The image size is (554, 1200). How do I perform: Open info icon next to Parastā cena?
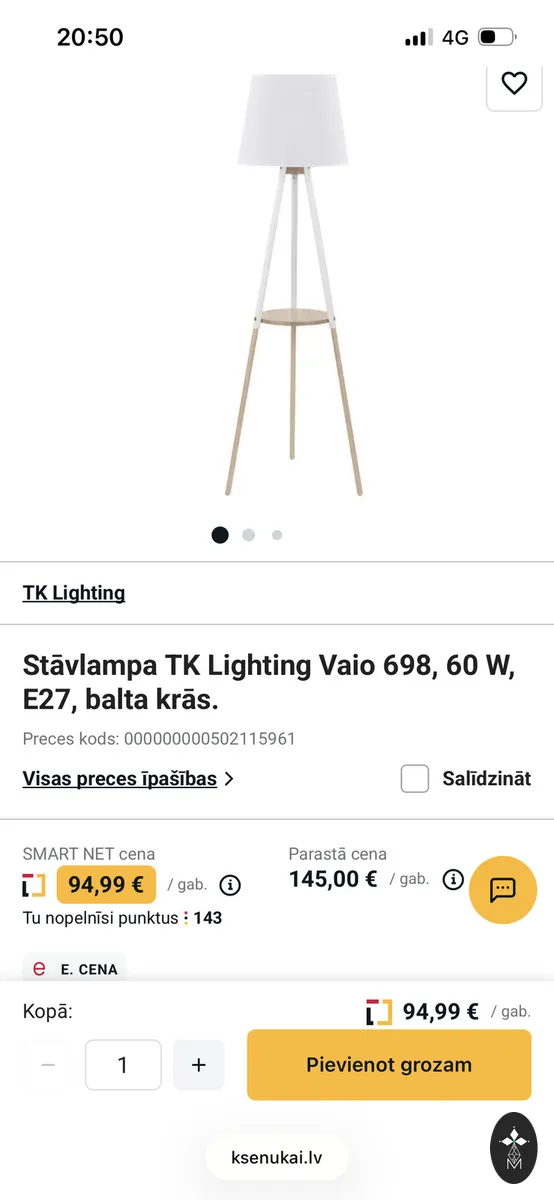[x=453, y=880]
